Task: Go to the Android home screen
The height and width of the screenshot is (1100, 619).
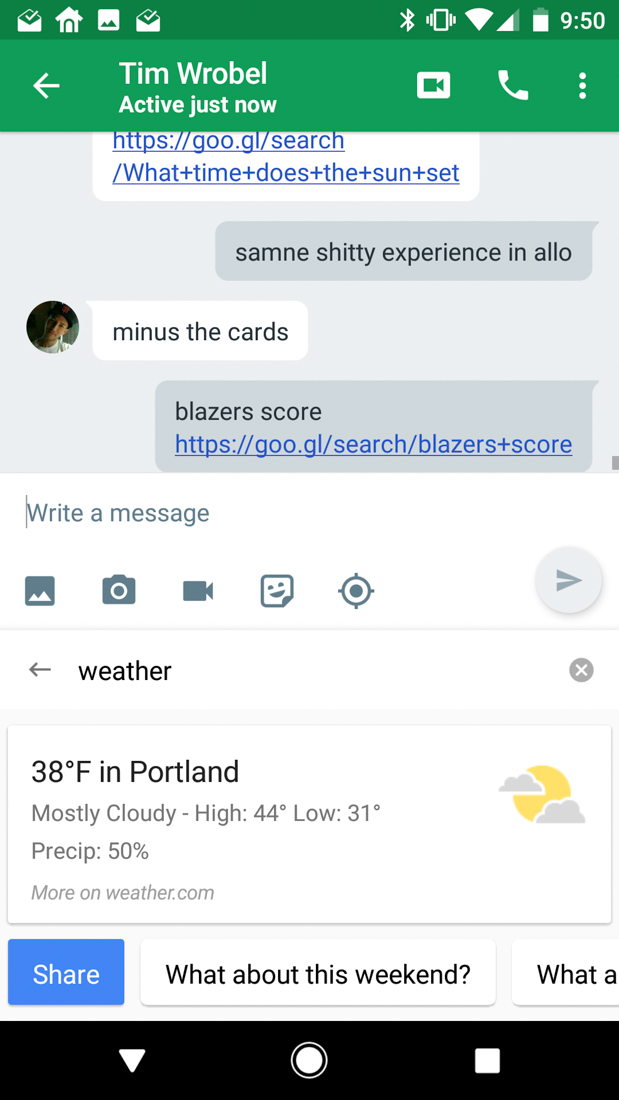Action: click(x=309, y=1060)
